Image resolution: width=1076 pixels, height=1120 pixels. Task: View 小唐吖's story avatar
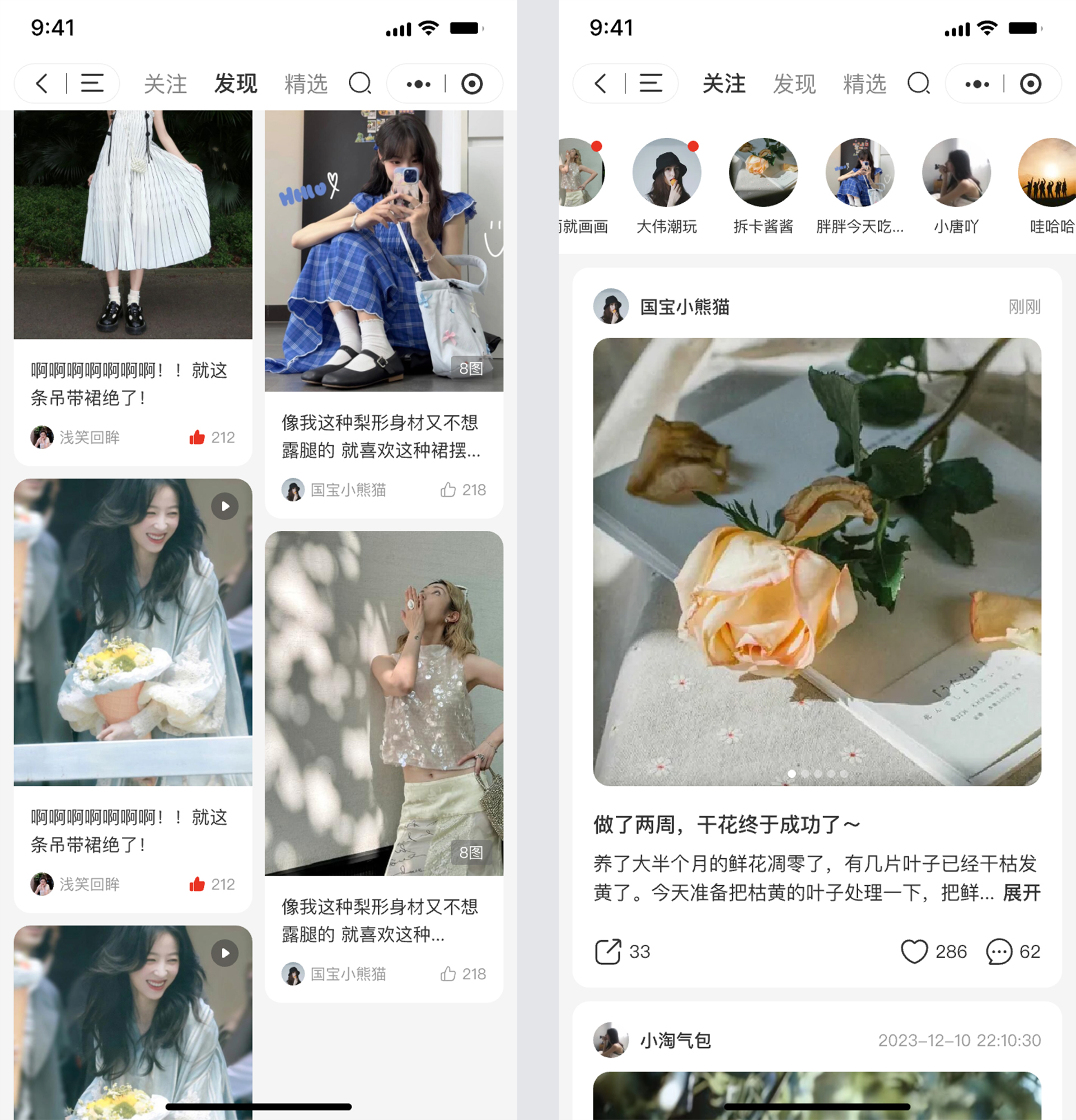pyautogui.click(x=956, y=172)
